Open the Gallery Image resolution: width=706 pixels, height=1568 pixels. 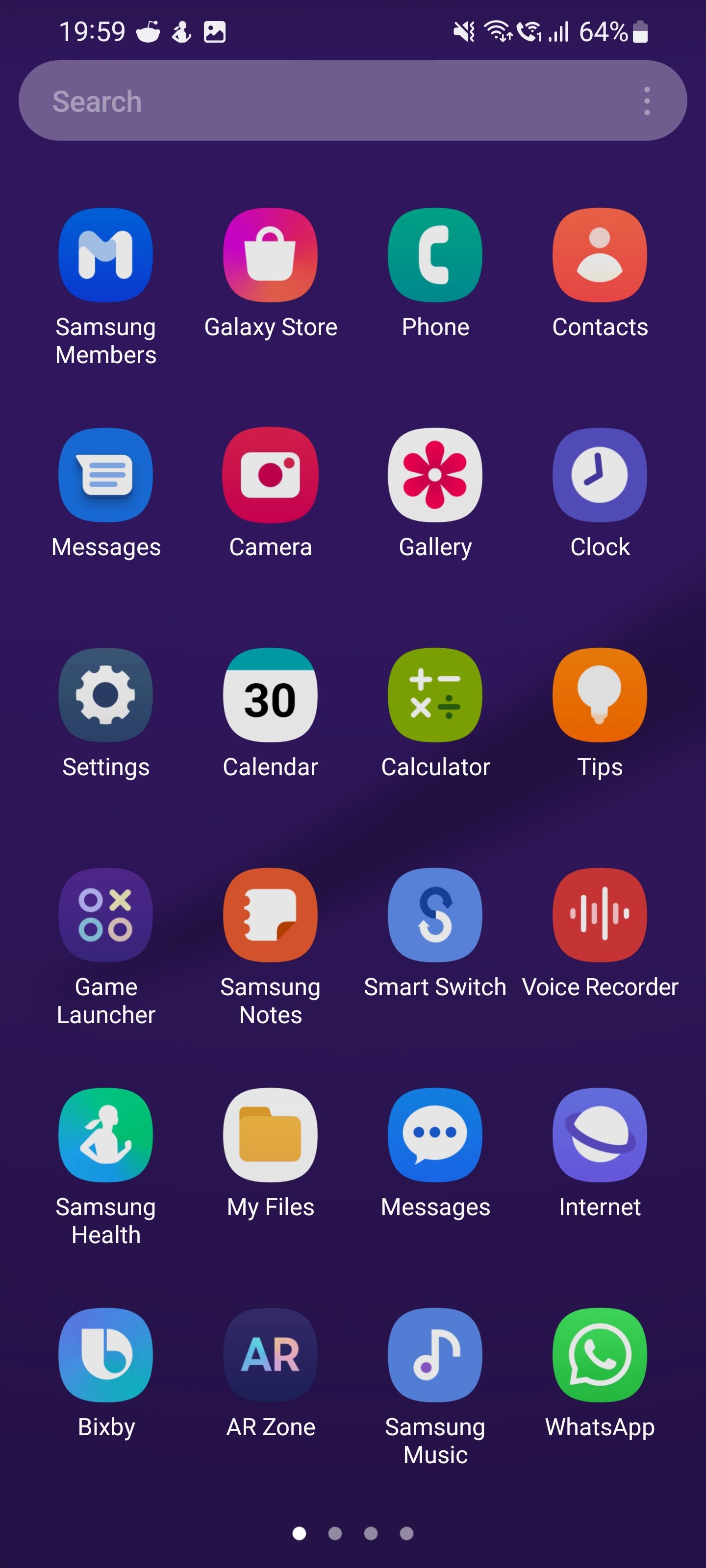(435, 475)
